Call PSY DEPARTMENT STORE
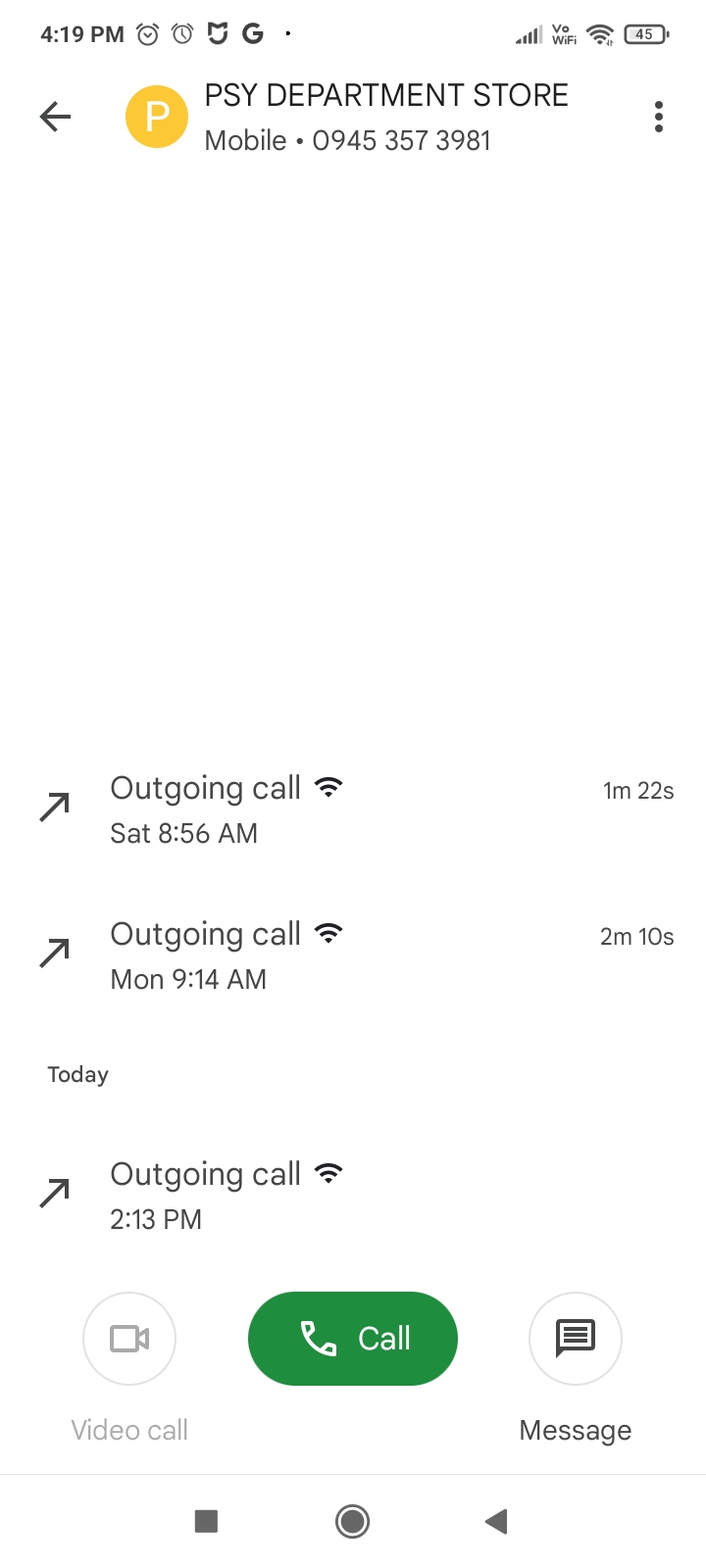The width and height of the screenshot is (706, 1568). coord(353,1338)
